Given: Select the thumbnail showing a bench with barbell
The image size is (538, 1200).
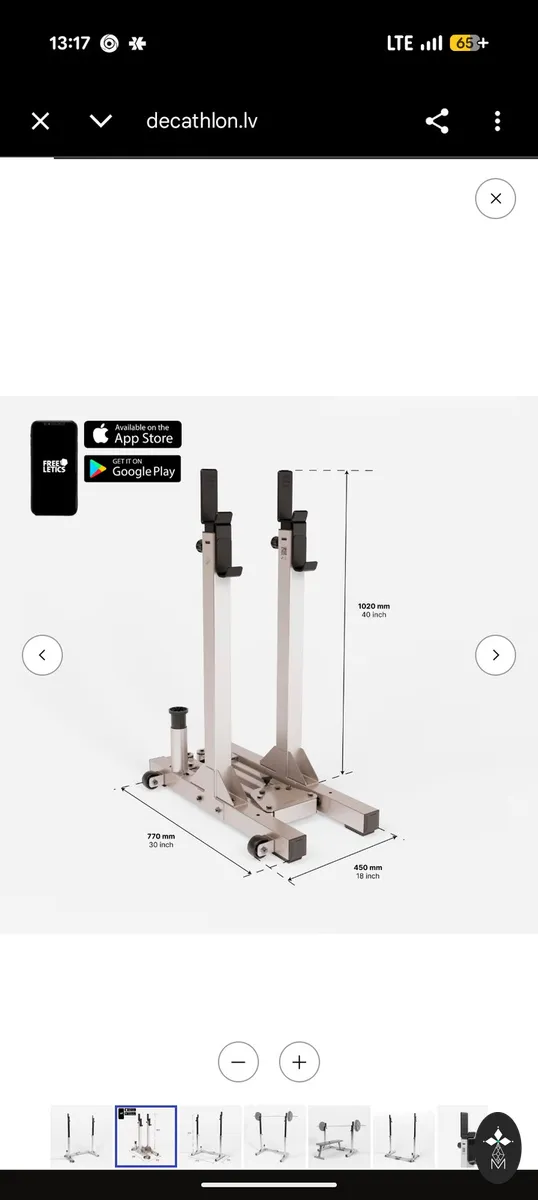Looking at the screenshot, I should tap(339, 1136).
